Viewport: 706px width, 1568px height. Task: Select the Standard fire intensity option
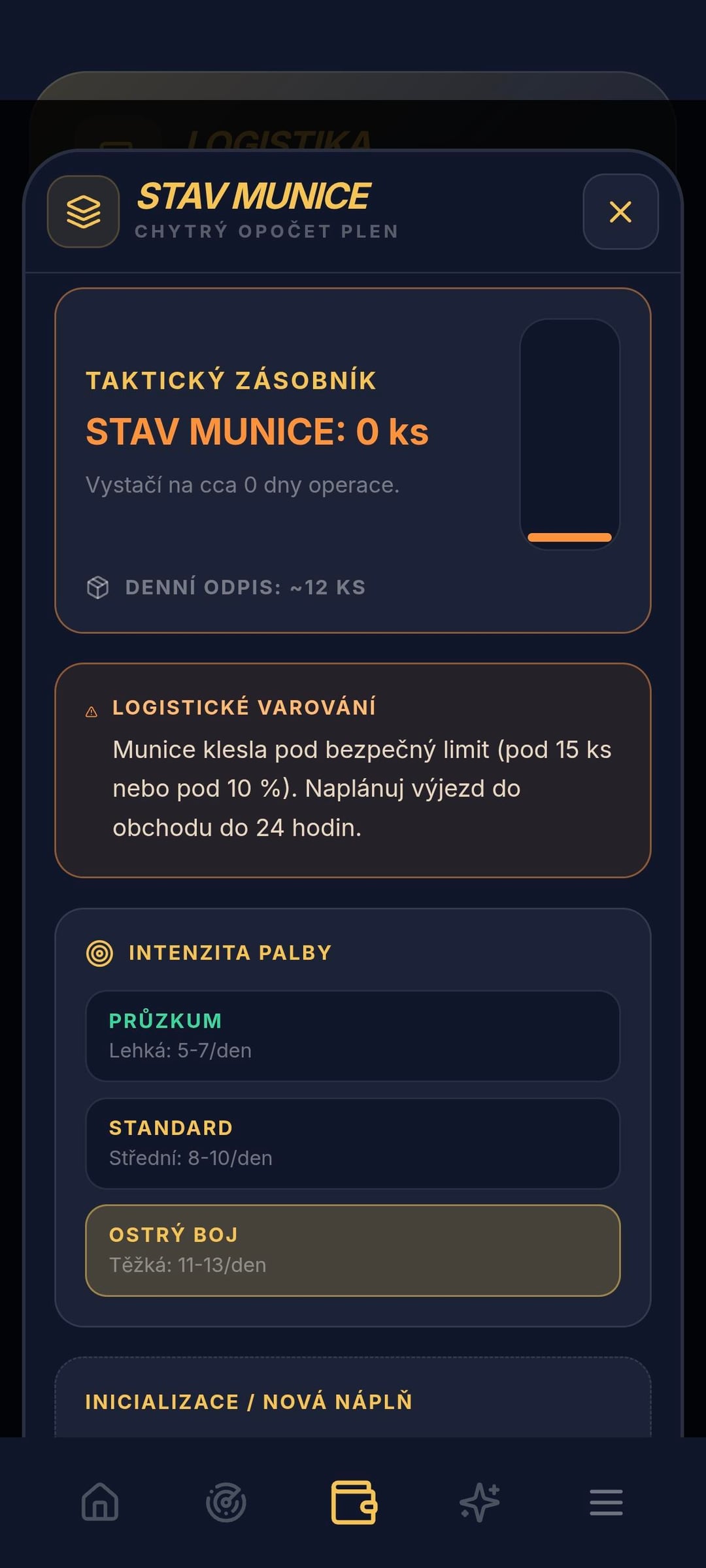pos(352,1143)
